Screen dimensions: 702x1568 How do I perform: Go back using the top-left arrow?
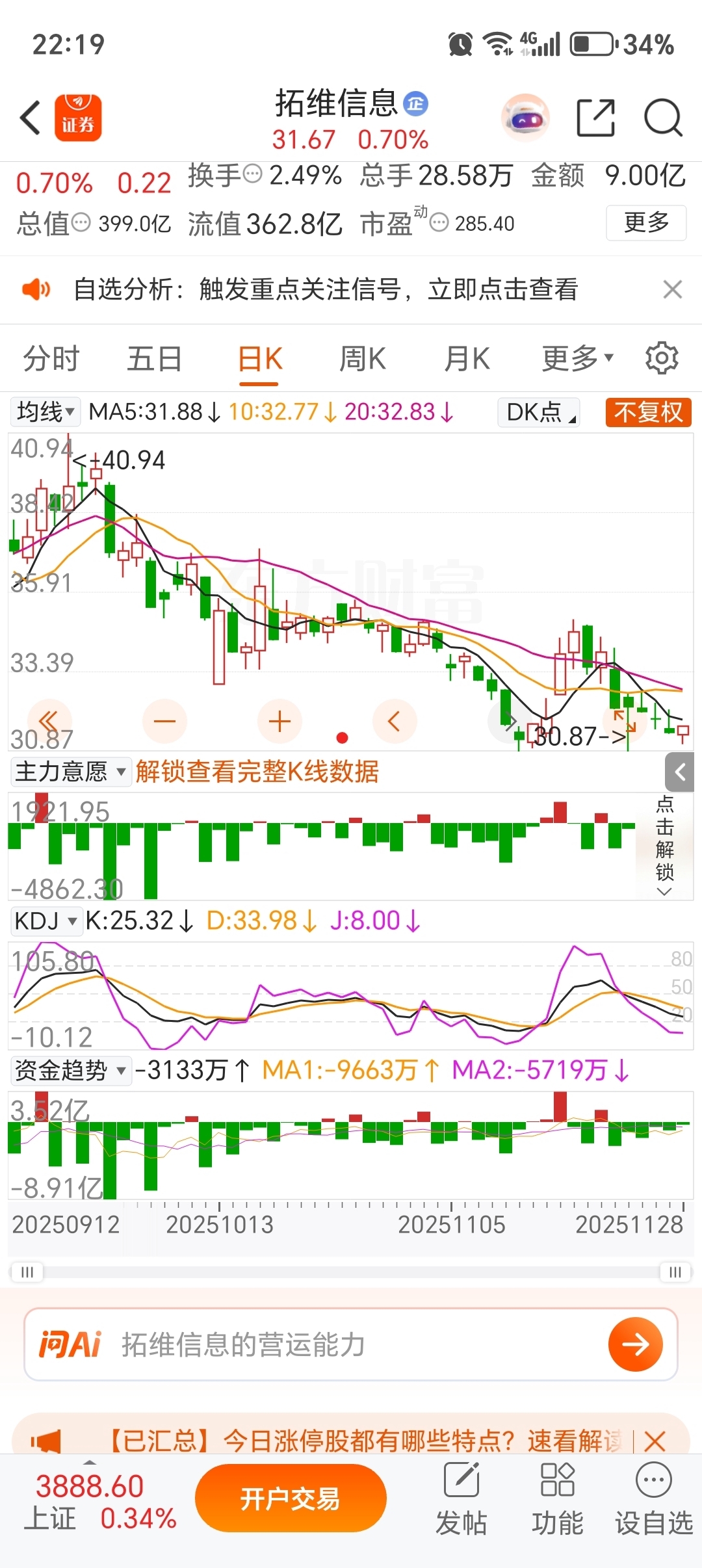31,118
